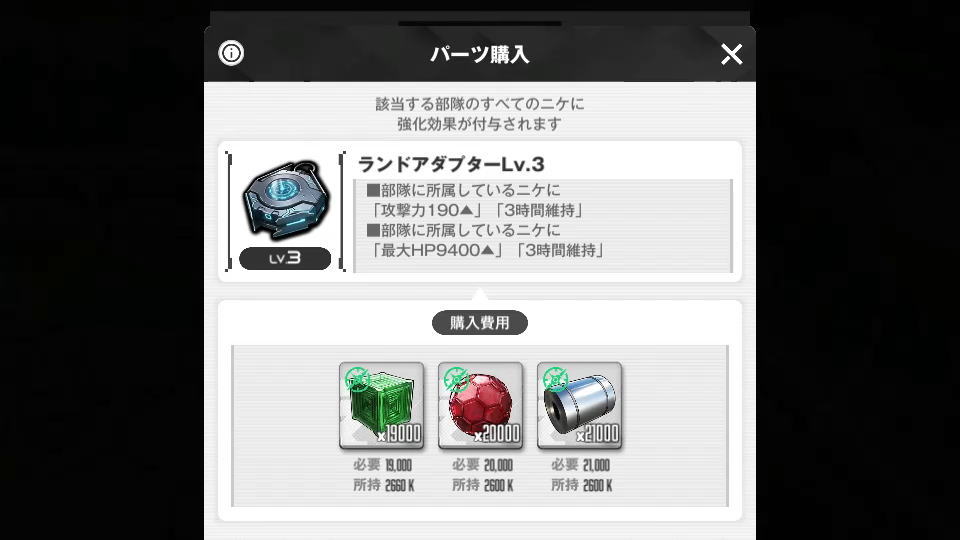The image size is (960, 540).
Task: Tap the green crate material x19000
Action: [x=381, y=404]
